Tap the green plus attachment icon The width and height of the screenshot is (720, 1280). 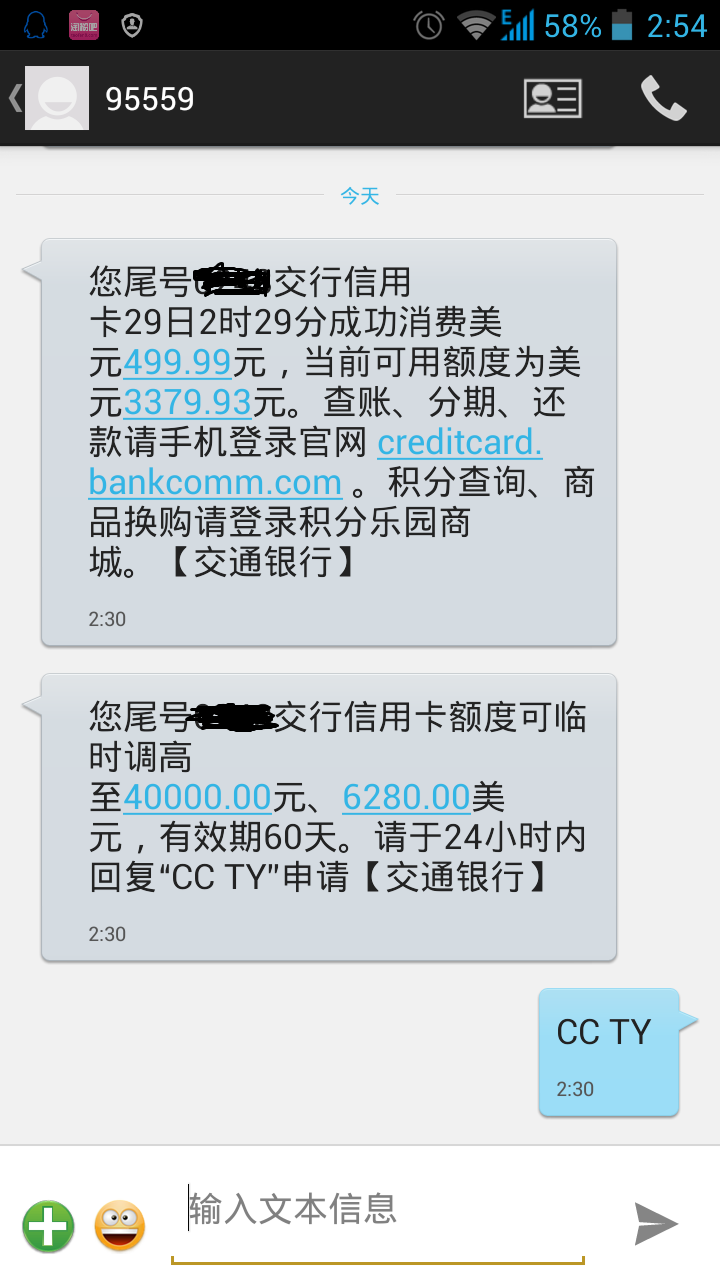tap(48, 1223)
